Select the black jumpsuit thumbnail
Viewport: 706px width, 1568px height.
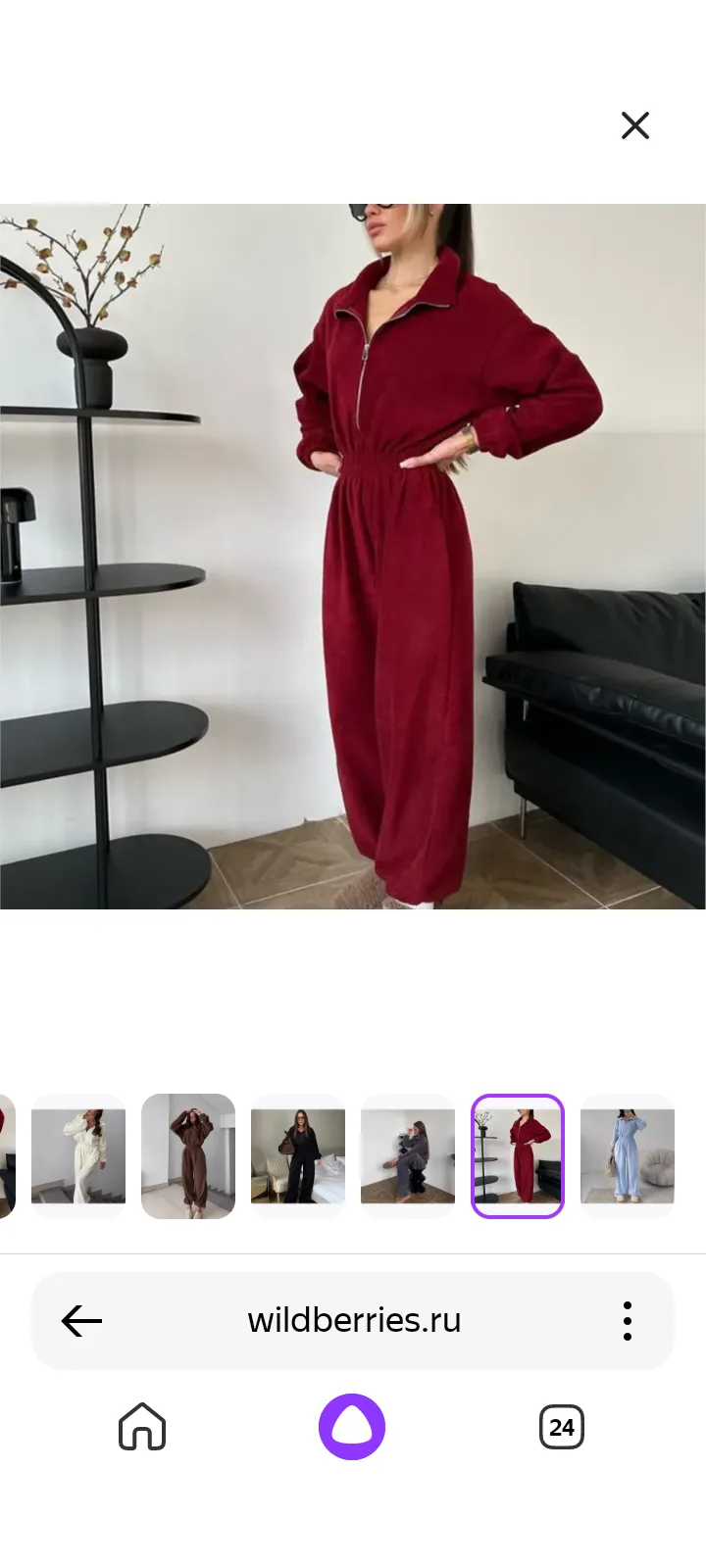click(x=298, y=1156)
